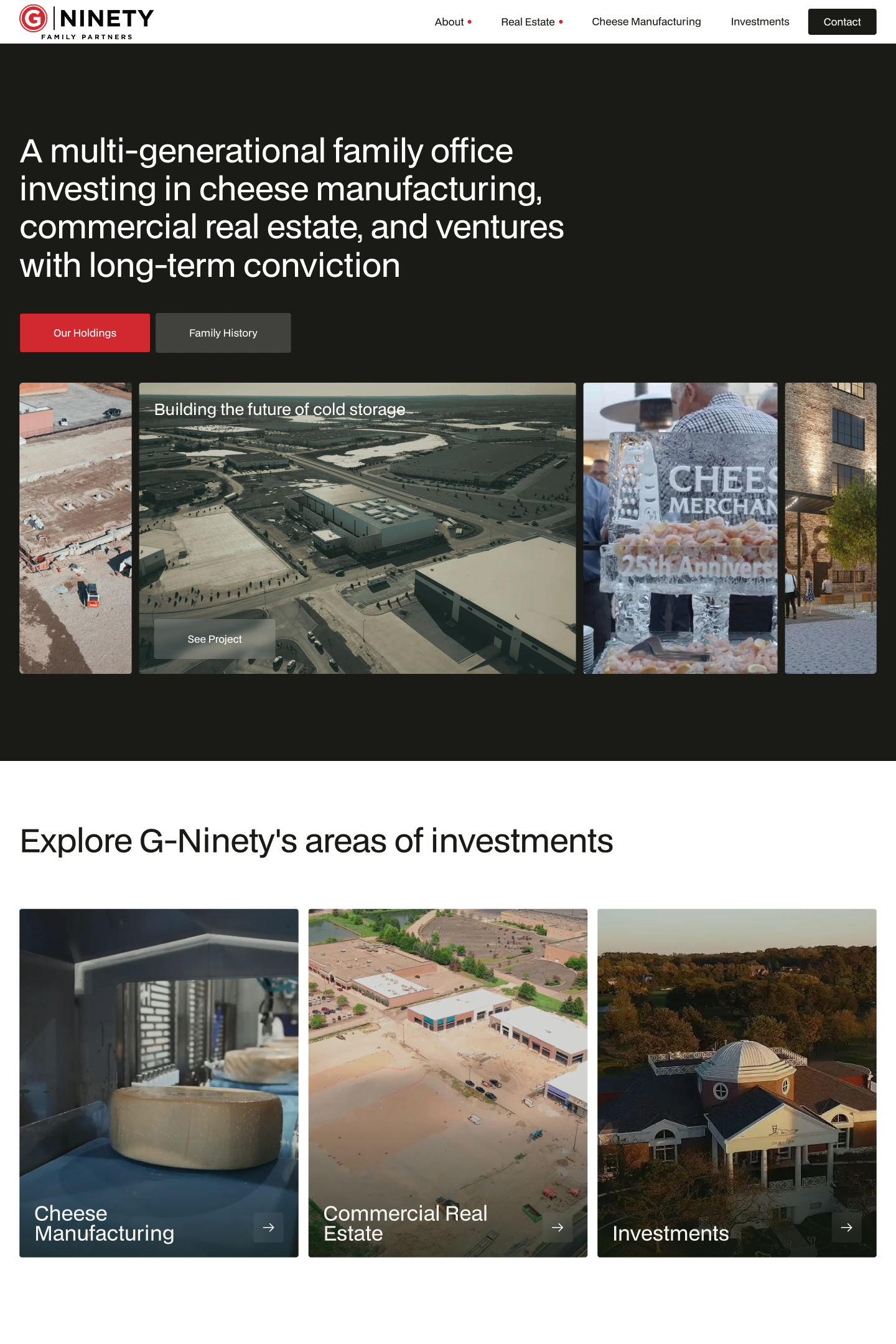Open Investments in the top navigation
Viewport: 896px width, 1344px height.
click(x=759, y=22)
